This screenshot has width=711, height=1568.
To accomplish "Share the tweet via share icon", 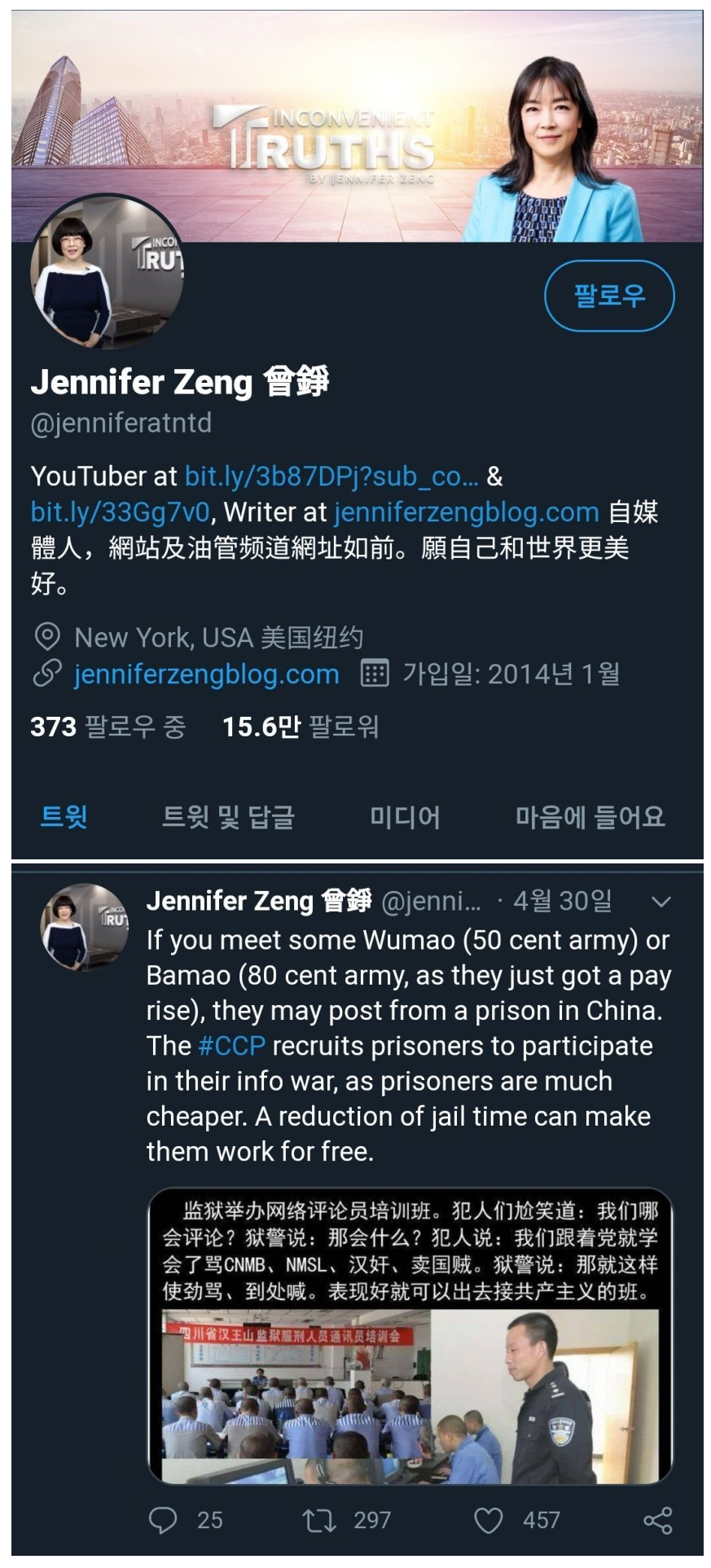I will click(x=657, y=1520).
